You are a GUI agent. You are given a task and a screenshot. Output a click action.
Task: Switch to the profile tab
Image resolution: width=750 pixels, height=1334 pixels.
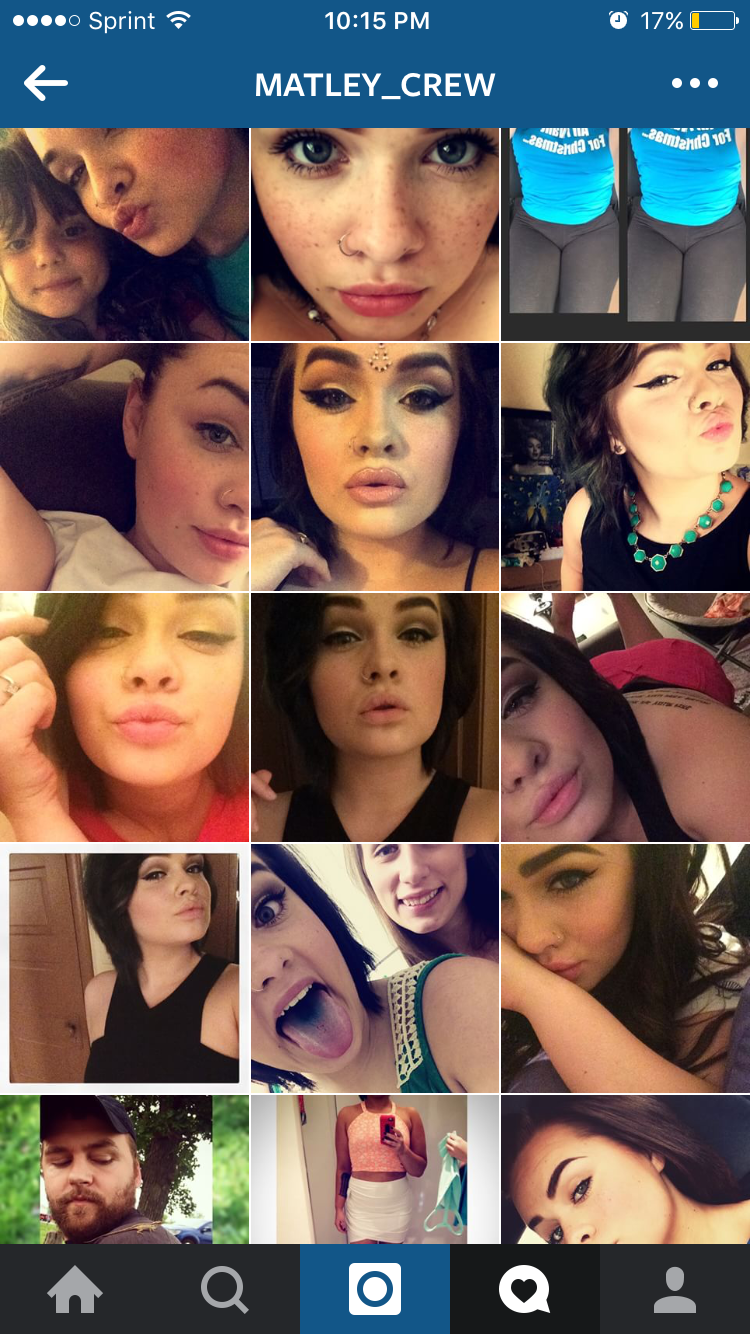click(x=675, y=1290)
